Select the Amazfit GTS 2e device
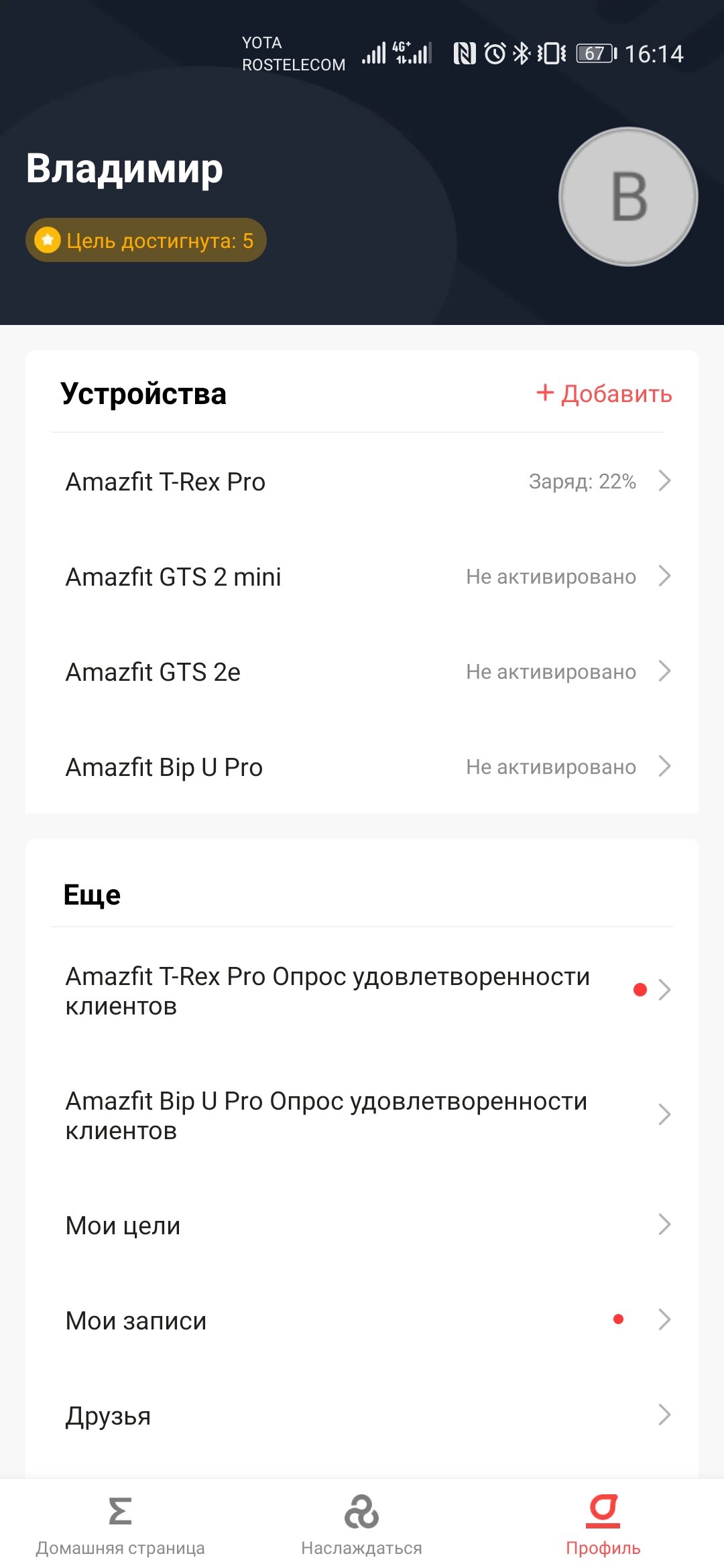 [x=362, y=671]
